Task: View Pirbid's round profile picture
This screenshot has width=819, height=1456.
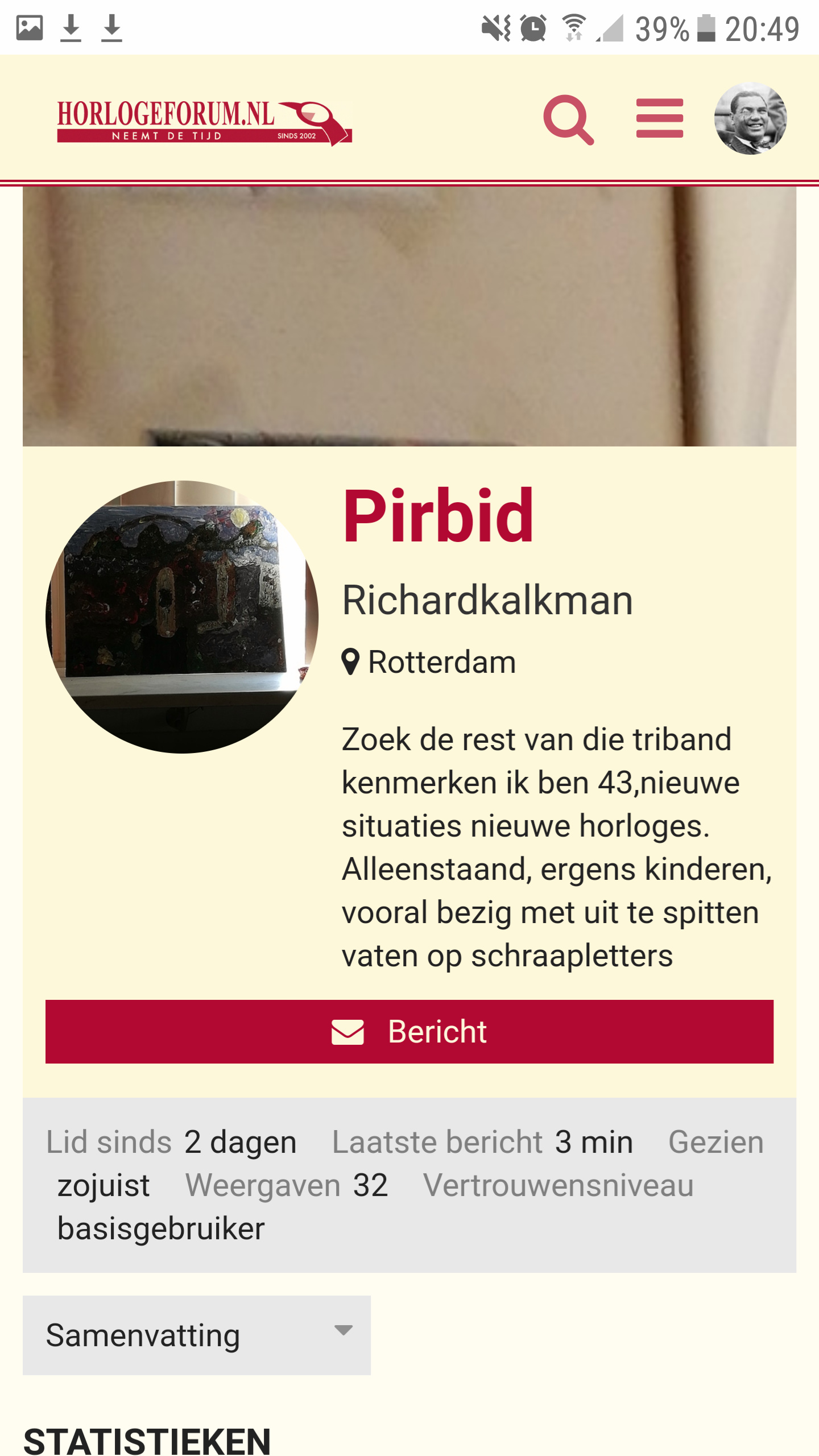Action: (182, 617)
